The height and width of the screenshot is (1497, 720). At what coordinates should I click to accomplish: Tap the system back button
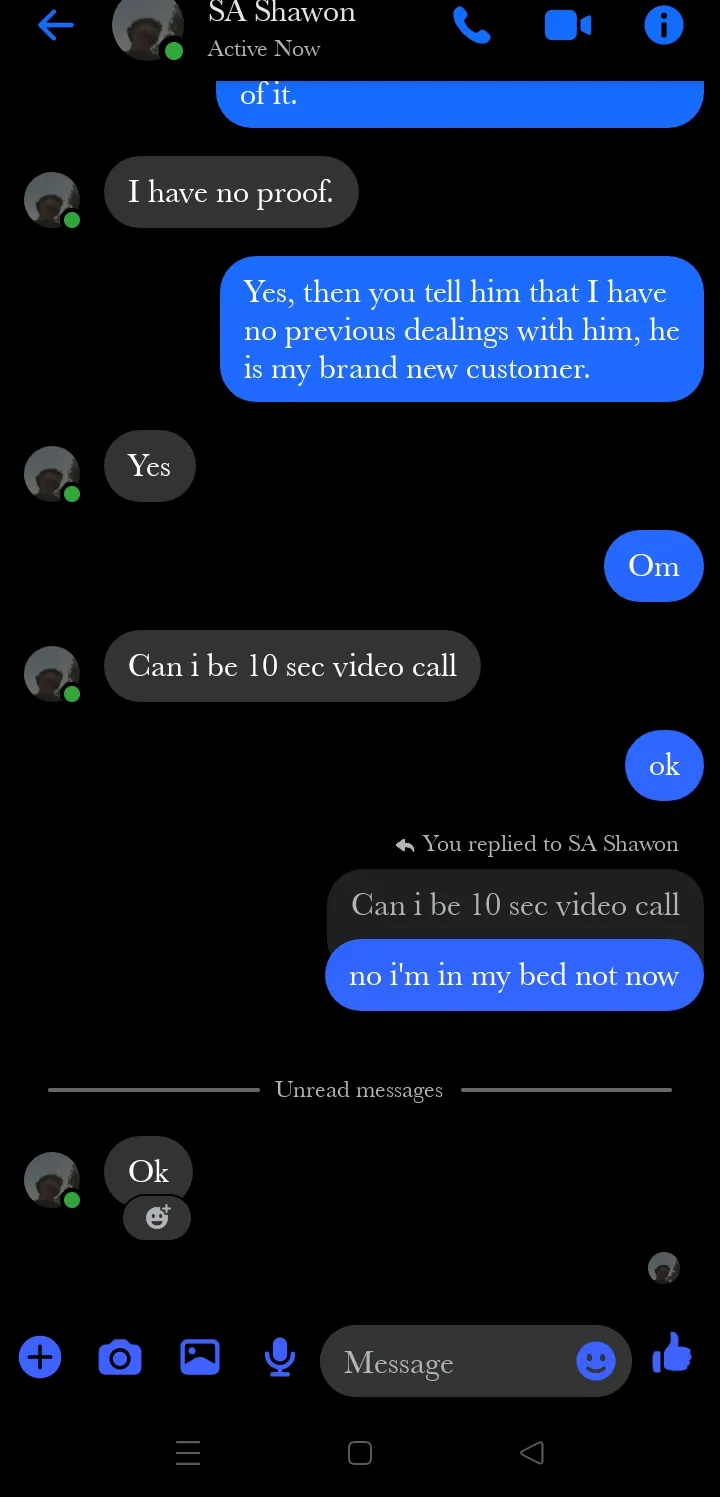532,1452
